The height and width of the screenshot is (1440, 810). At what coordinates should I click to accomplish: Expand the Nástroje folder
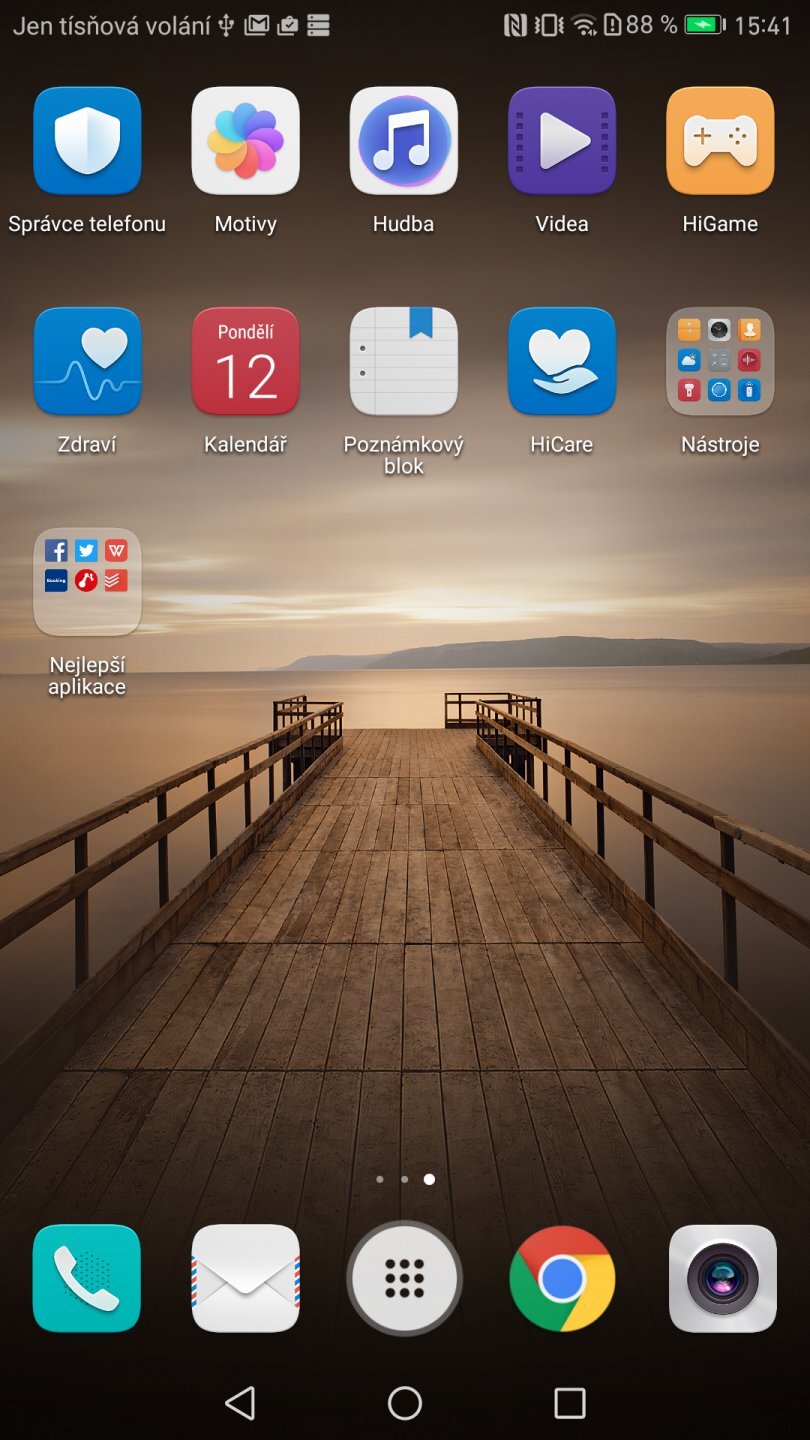pos(720,361)
